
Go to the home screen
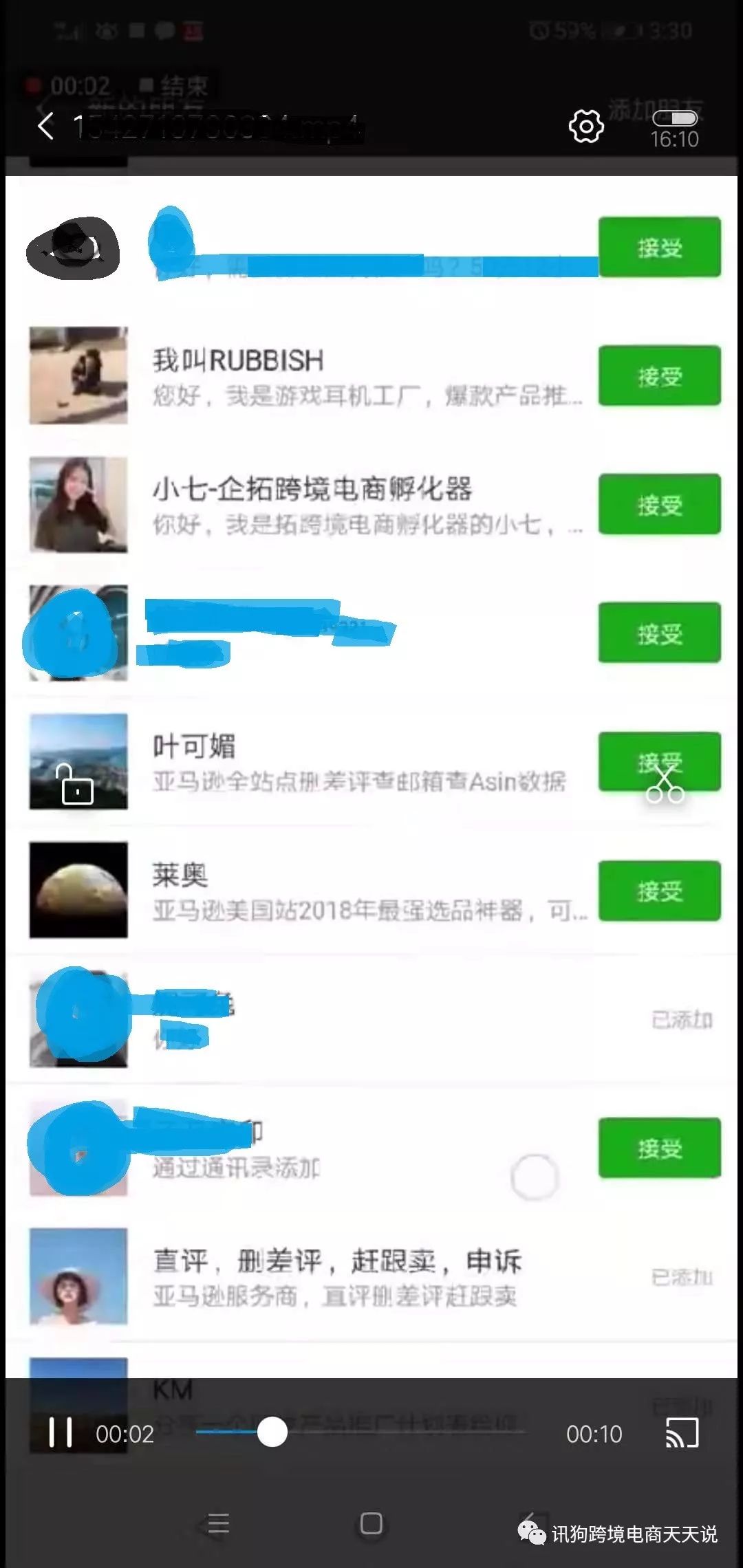[371, 1523]
